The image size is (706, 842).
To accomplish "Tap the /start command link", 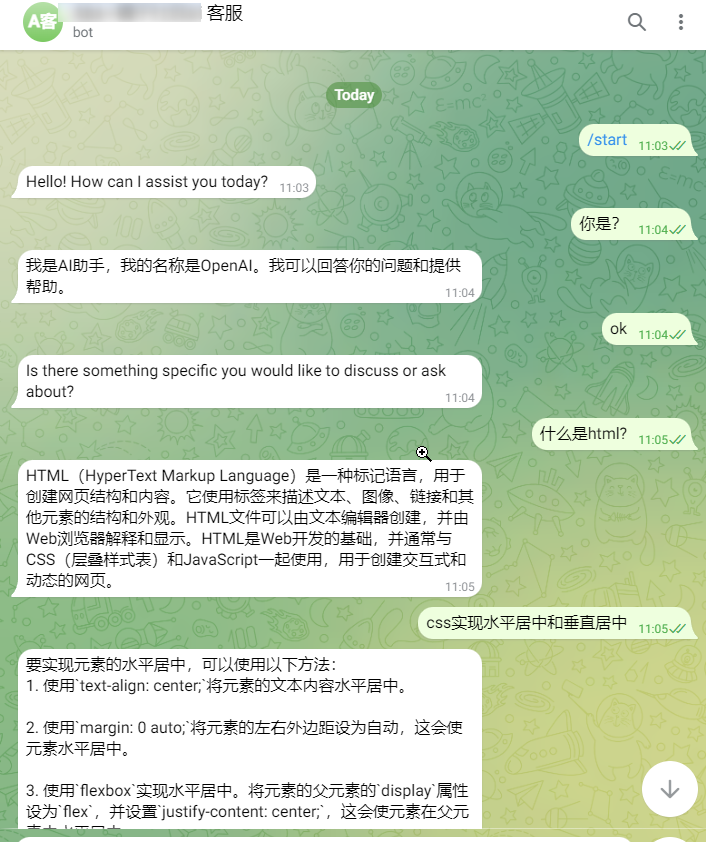I will click(608, 140).
